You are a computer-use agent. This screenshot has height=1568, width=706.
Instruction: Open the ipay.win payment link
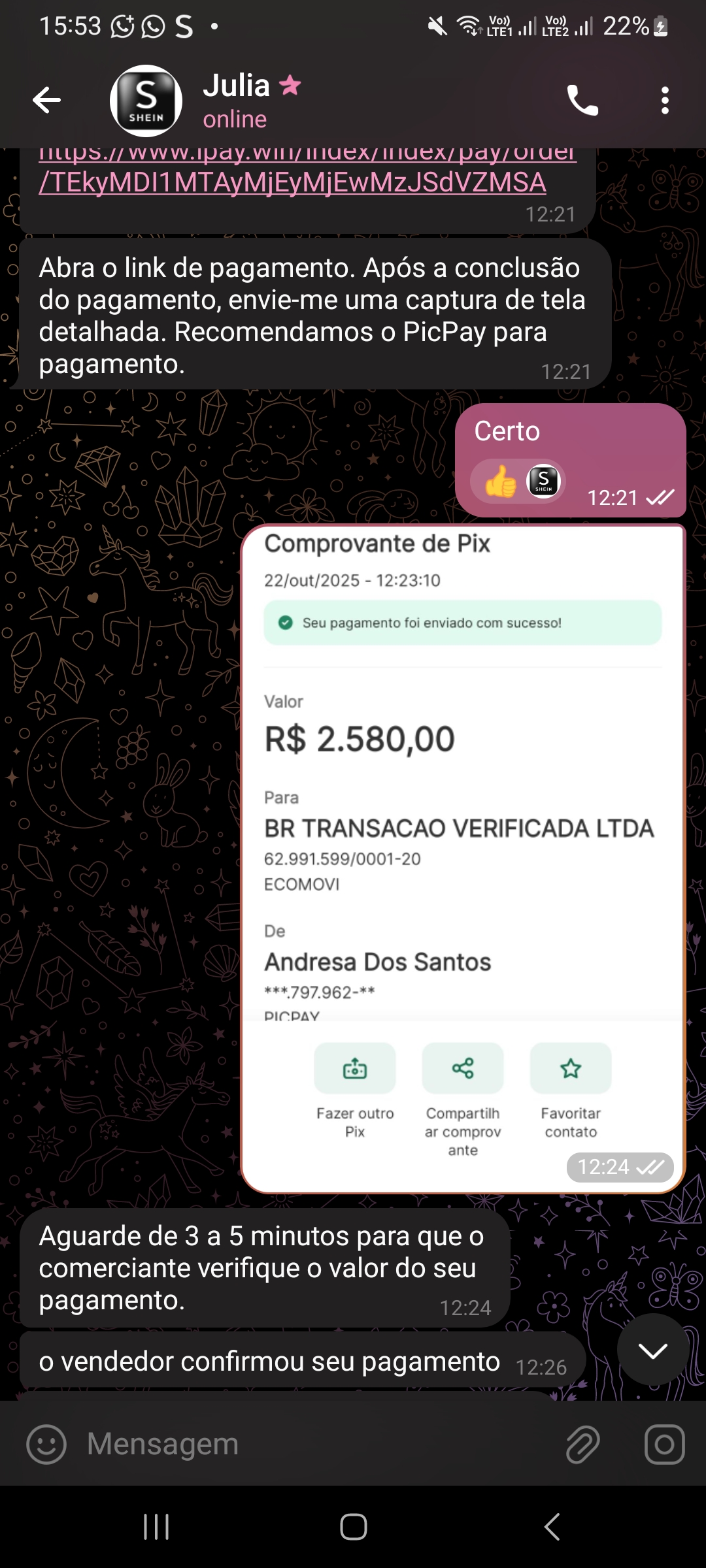point(293,182)
